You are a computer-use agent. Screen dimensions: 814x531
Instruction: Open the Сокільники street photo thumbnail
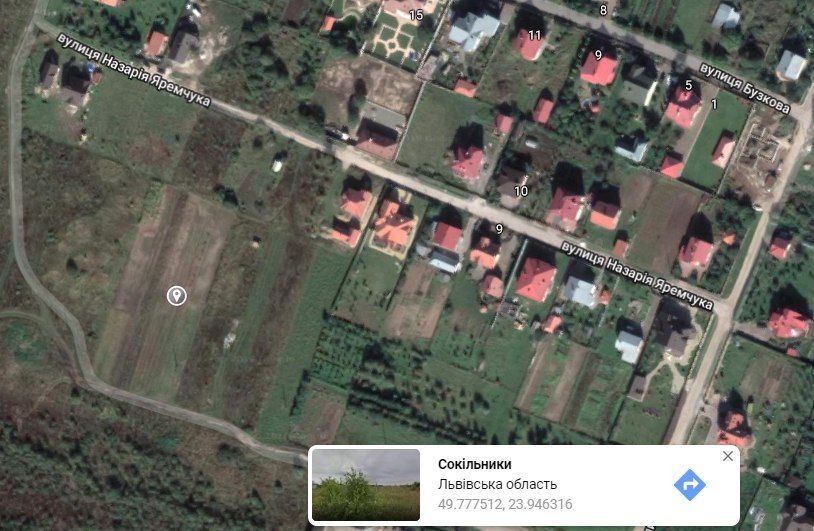pos(366,485)
